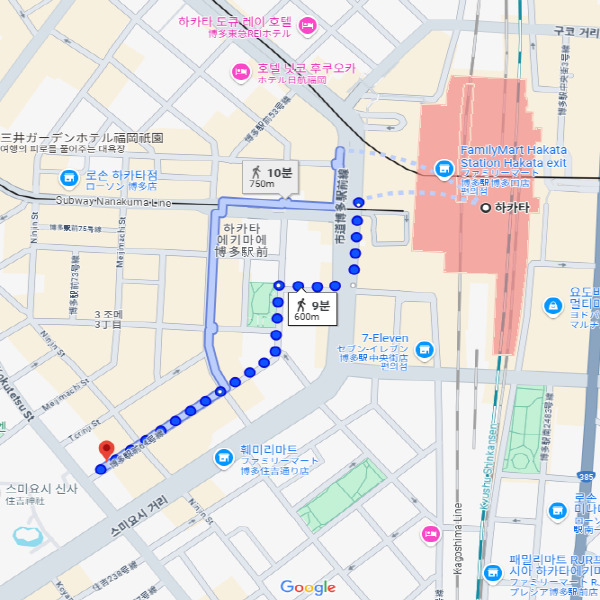Open the Lawson Hakata store marker

point(69,179)
